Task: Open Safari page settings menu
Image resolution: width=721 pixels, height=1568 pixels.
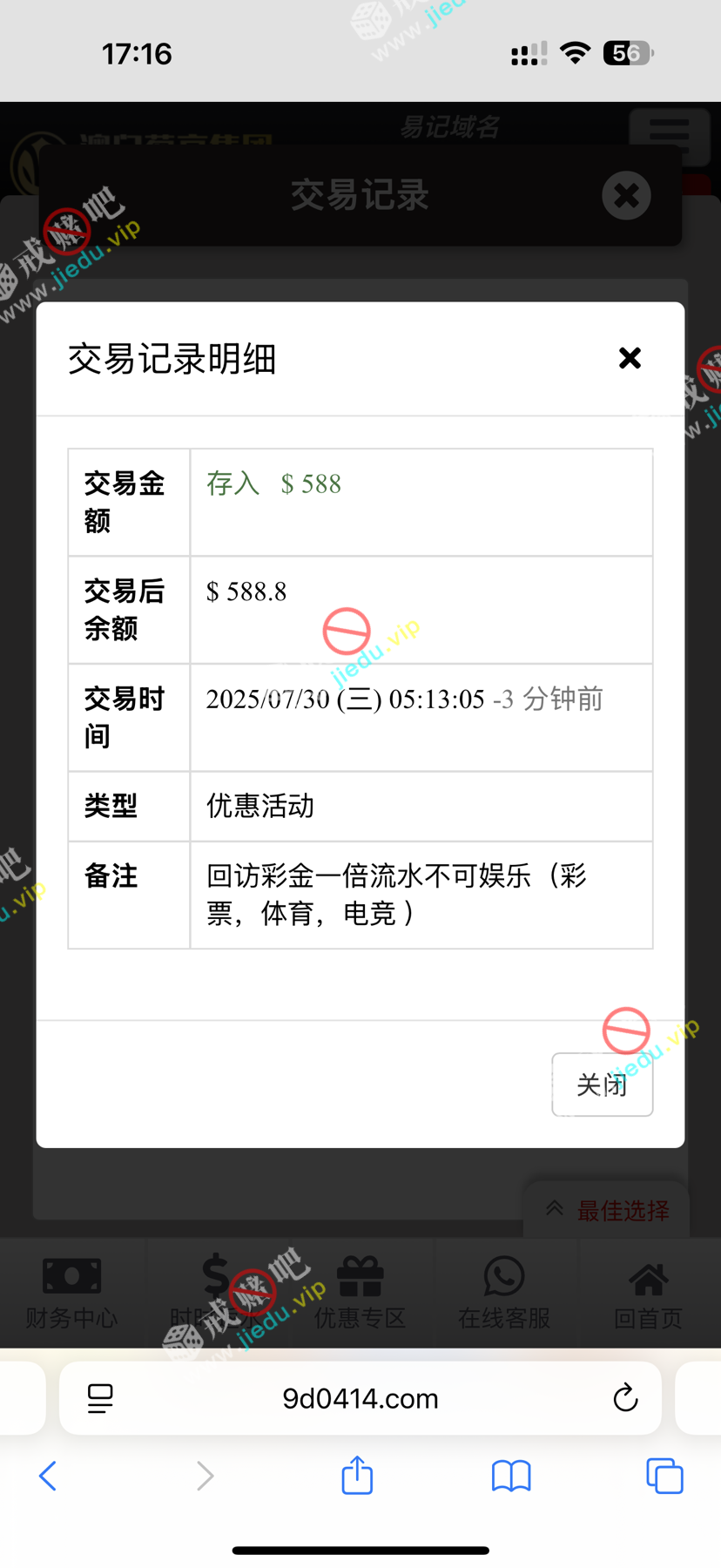Action: (x=100, y=1398)
